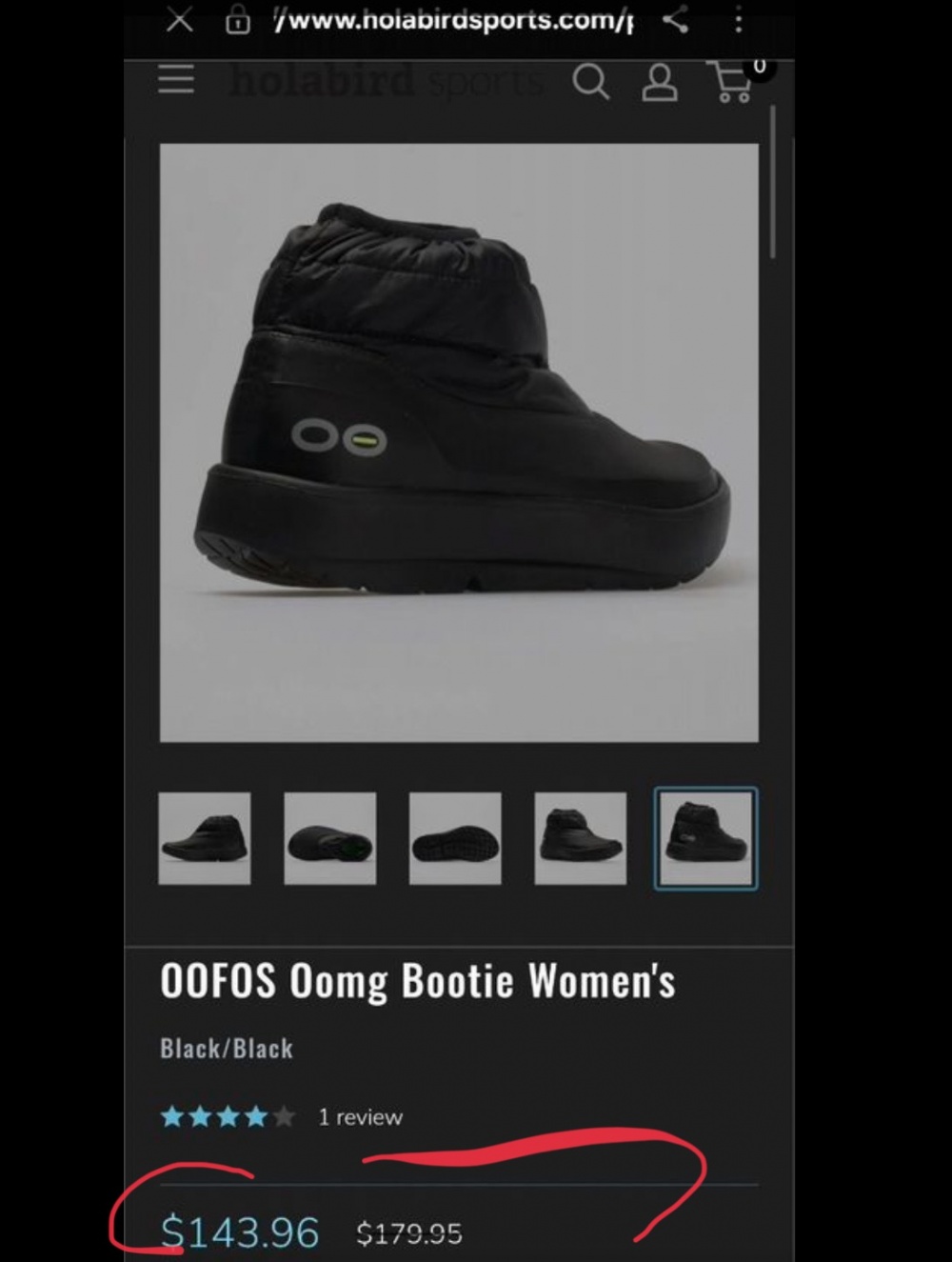Close the browser tab with the X
Viewport: 952px width, 1262px height.
pos(179,20)
